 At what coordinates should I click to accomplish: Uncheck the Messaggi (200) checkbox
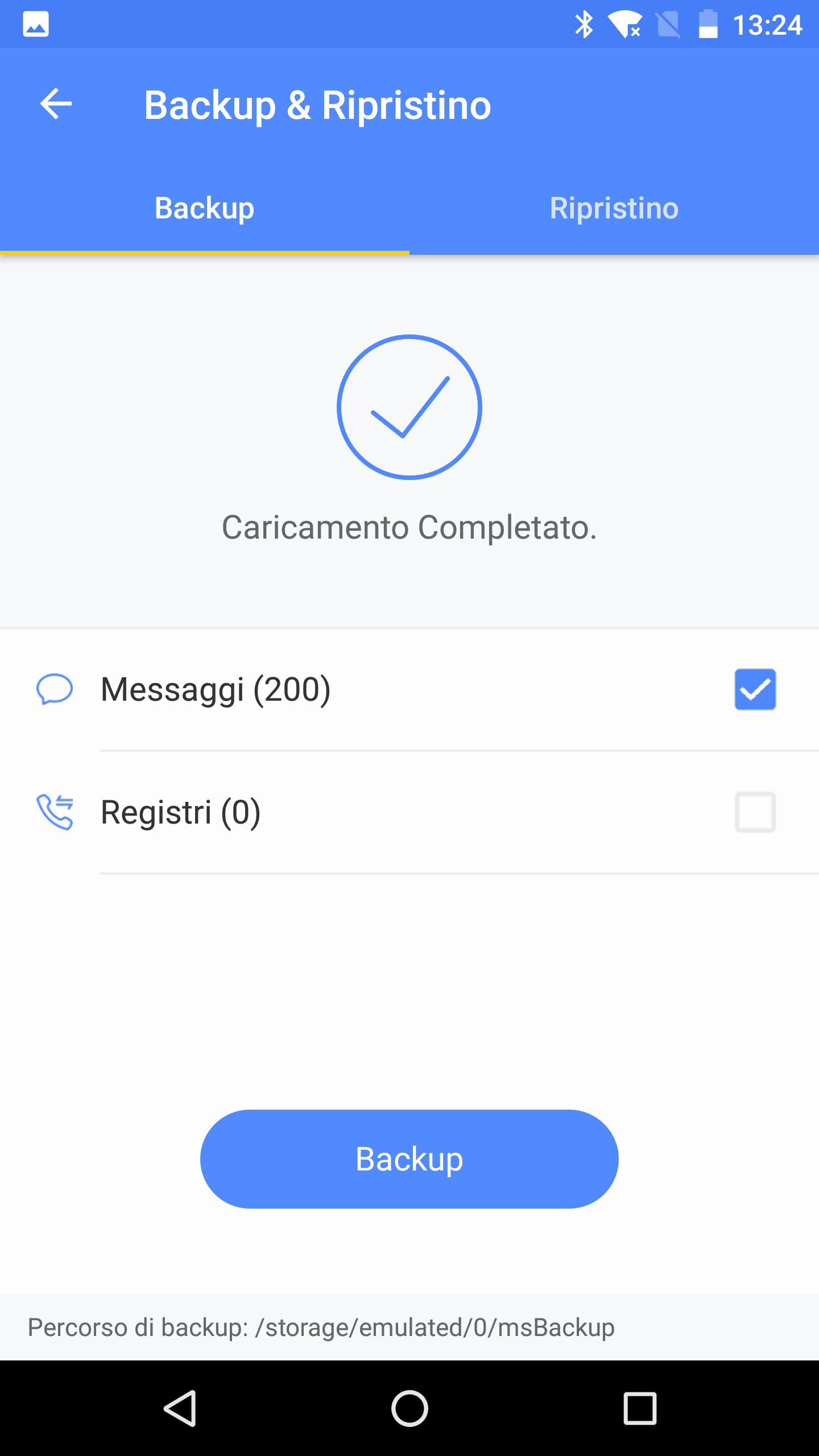[755, 689]
